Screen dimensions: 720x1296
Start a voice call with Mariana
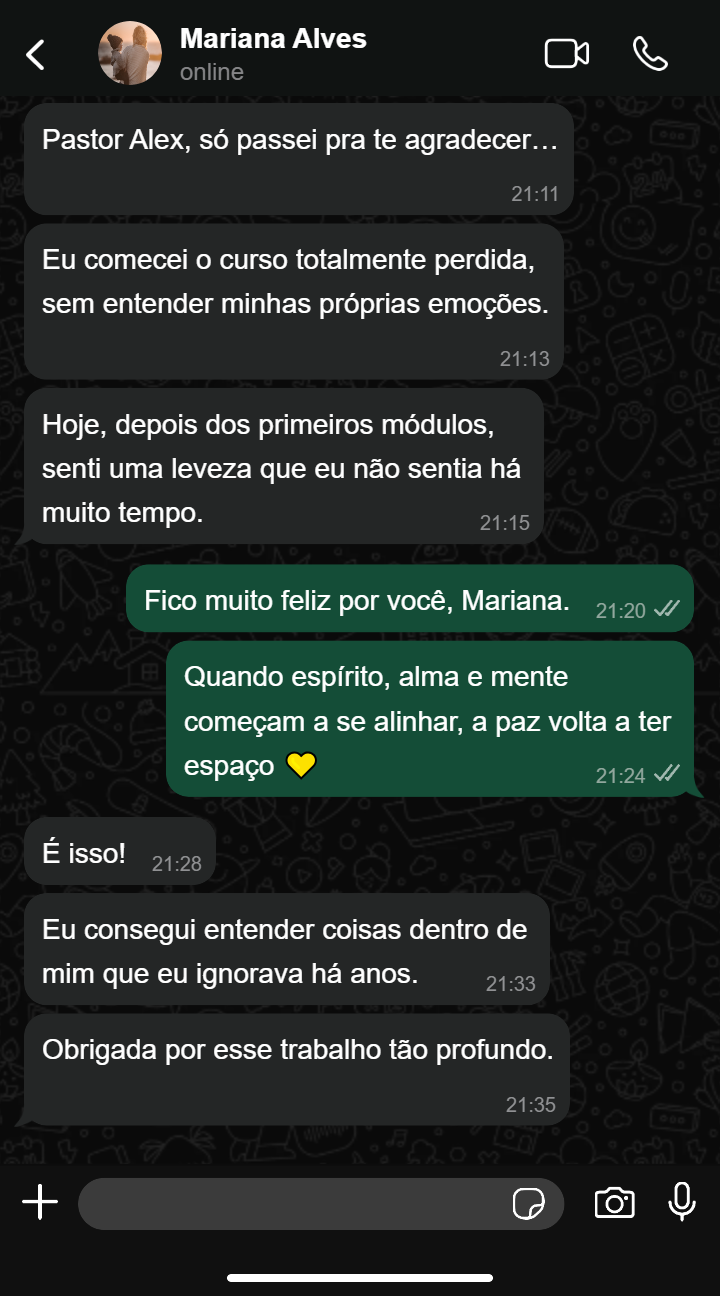point(650,54)
